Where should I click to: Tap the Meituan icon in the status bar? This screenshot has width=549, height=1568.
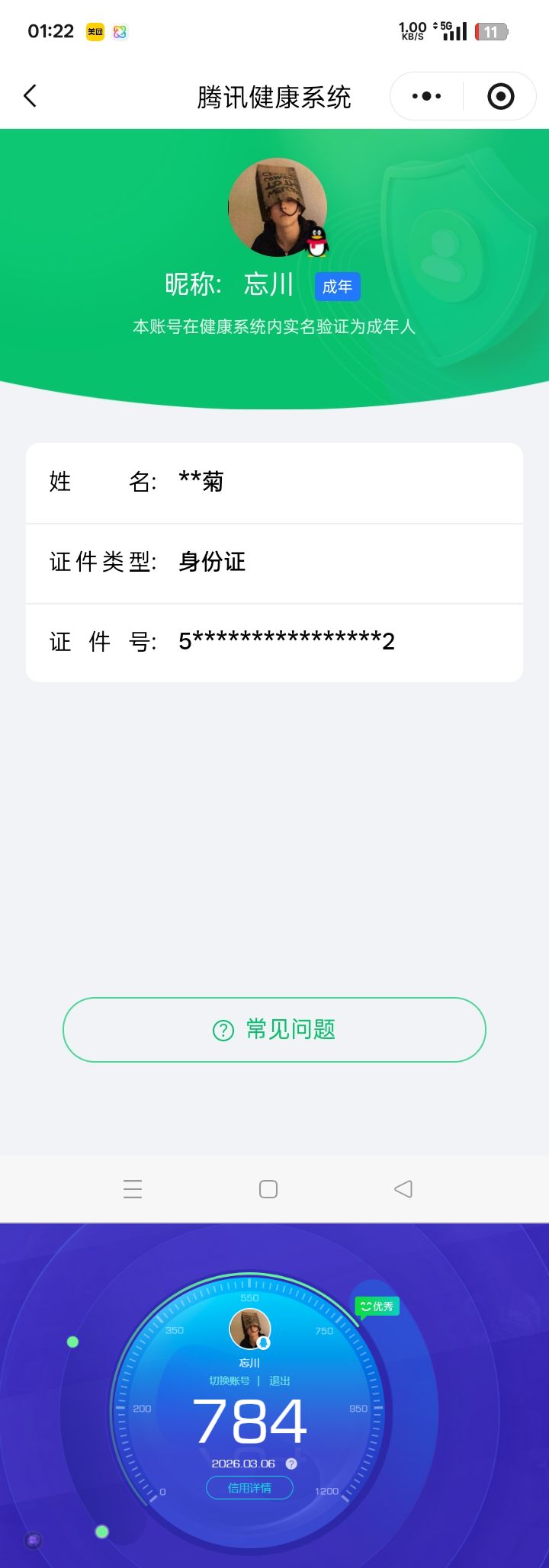tap(94, 32)
